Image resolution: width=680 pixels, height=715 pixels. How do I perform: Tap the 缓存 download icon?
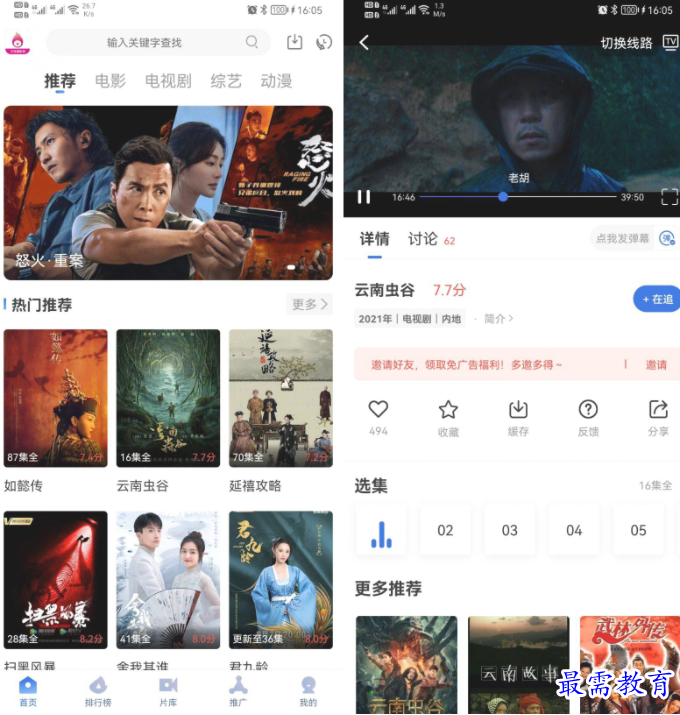click(x=518, y=417)
